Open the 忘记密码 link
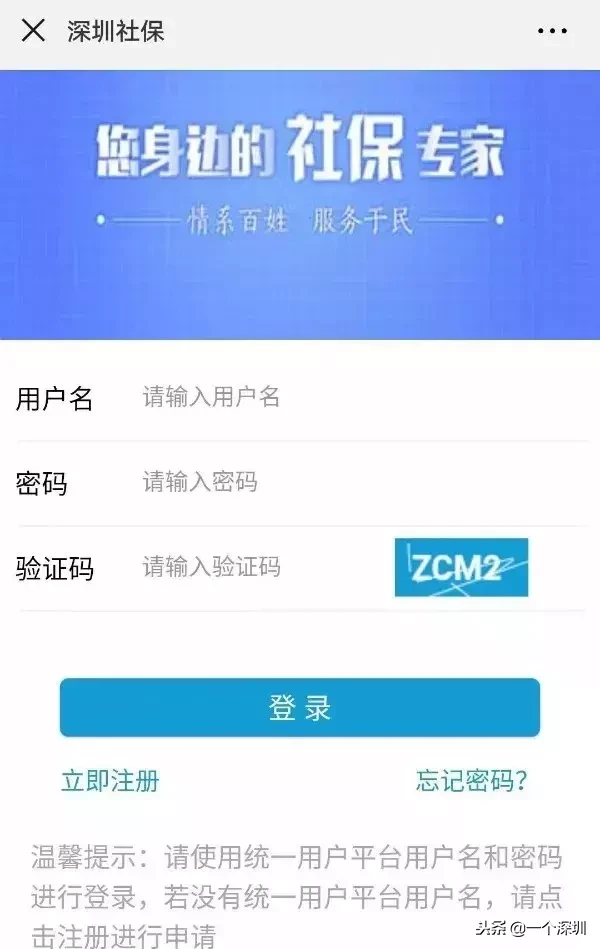This screenshot has width=600, height=949. tap(472, 781)
